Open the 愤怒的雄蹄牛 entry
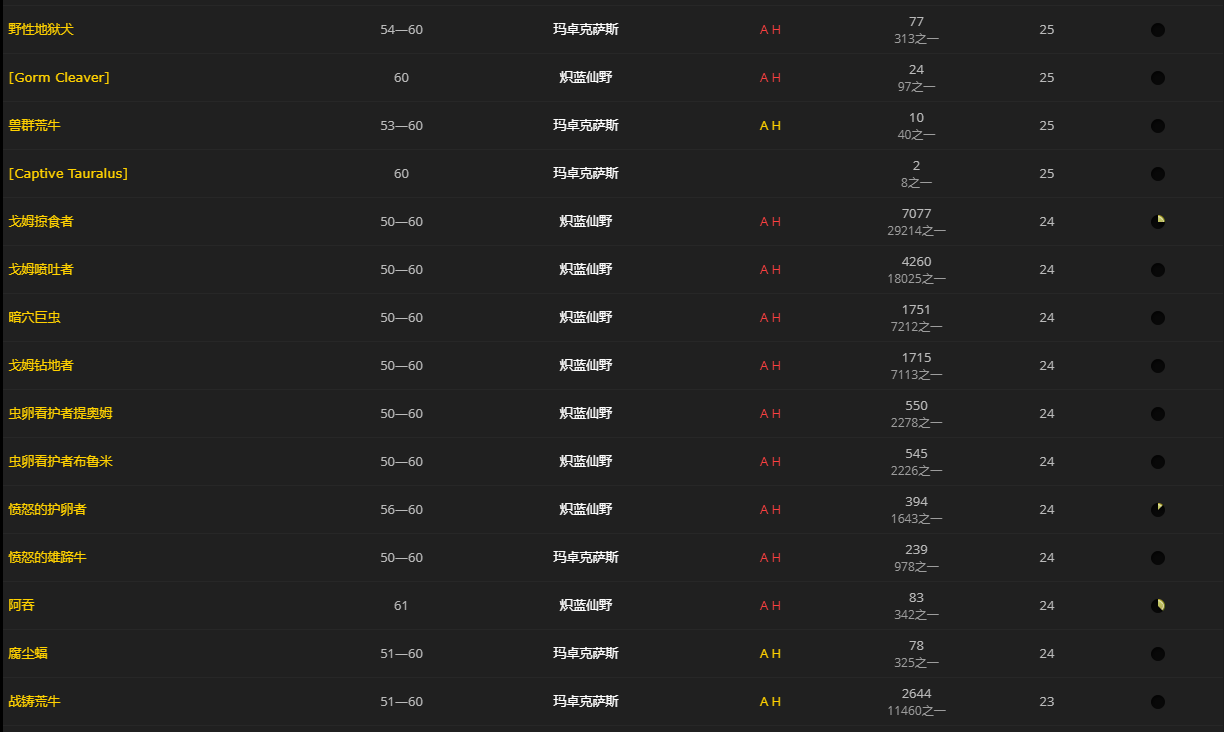The image size is (1224, 732). click(47, 558)
